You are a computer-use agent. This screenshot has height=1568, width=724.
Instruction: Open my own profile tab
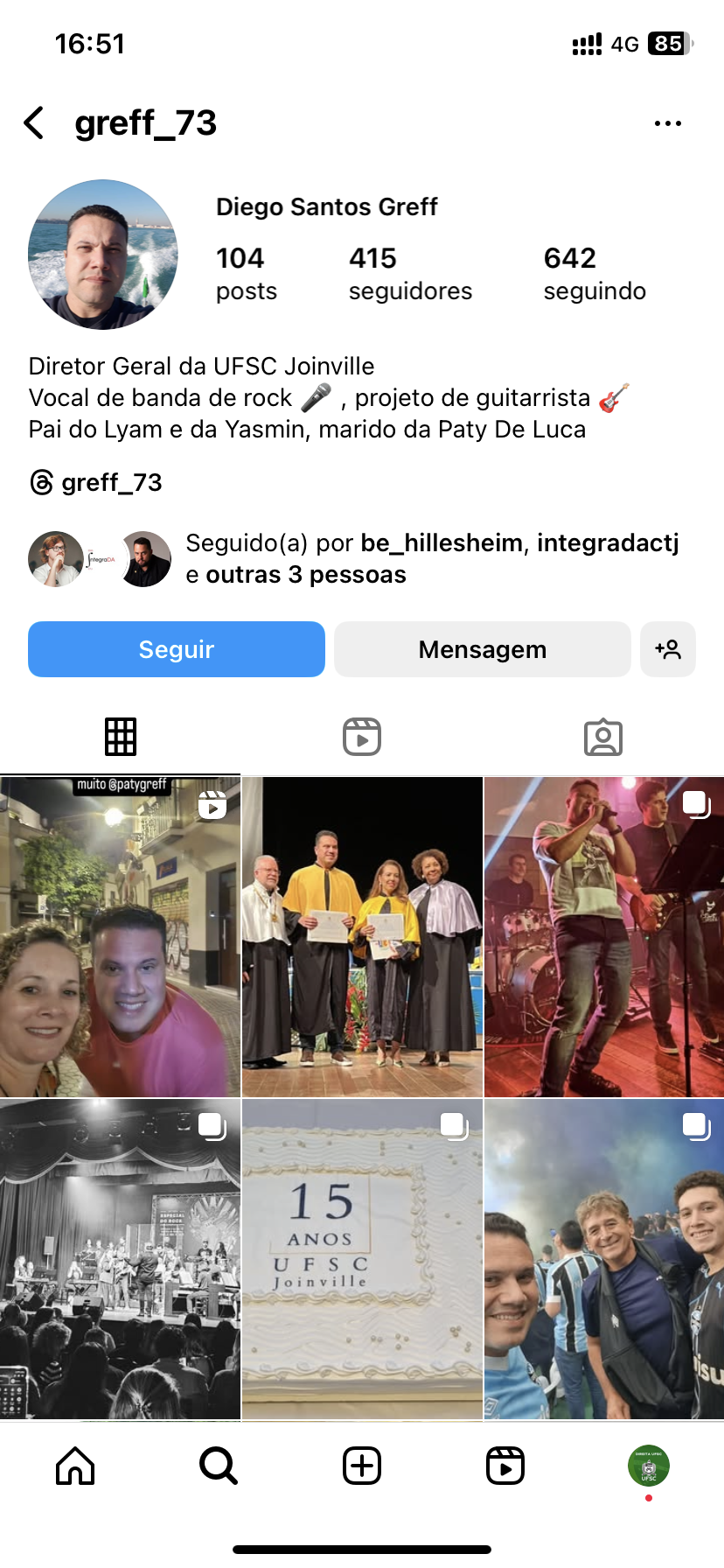[648, 1466]
